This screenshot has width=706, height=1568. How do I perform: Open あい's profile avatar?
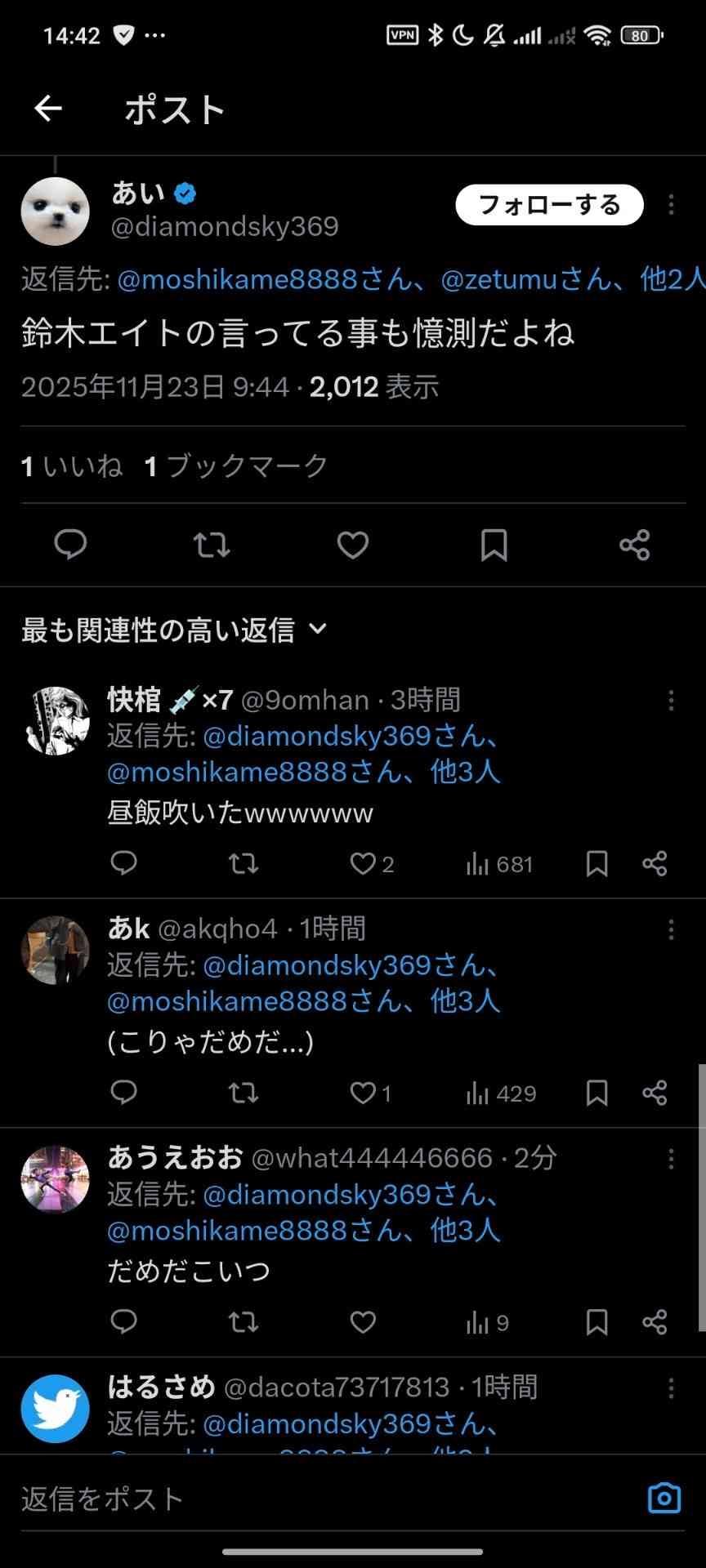pos(55,212)
